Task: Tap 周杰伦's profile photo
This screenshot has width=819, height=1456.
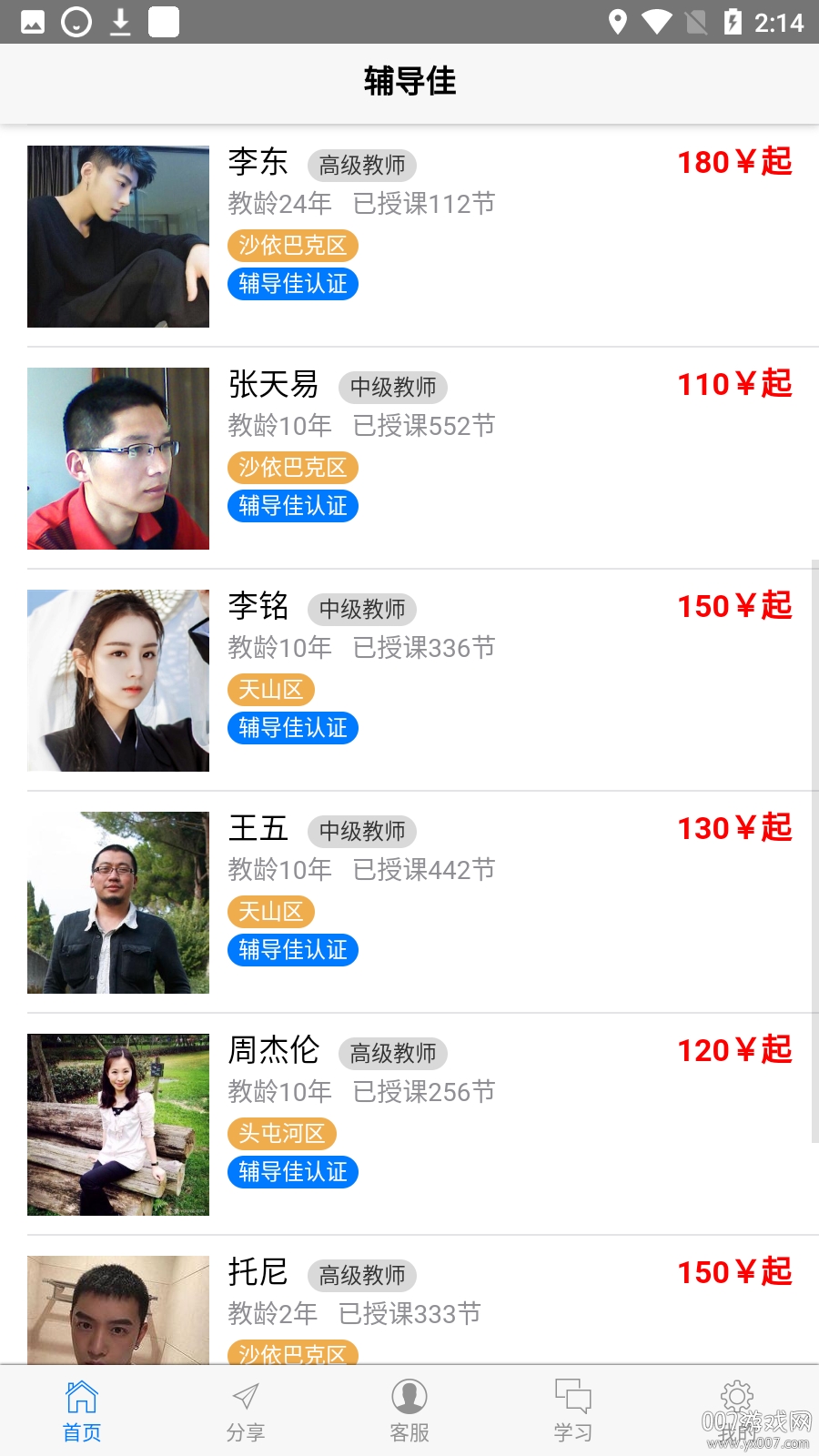Action: click(x=117, y=1124)
